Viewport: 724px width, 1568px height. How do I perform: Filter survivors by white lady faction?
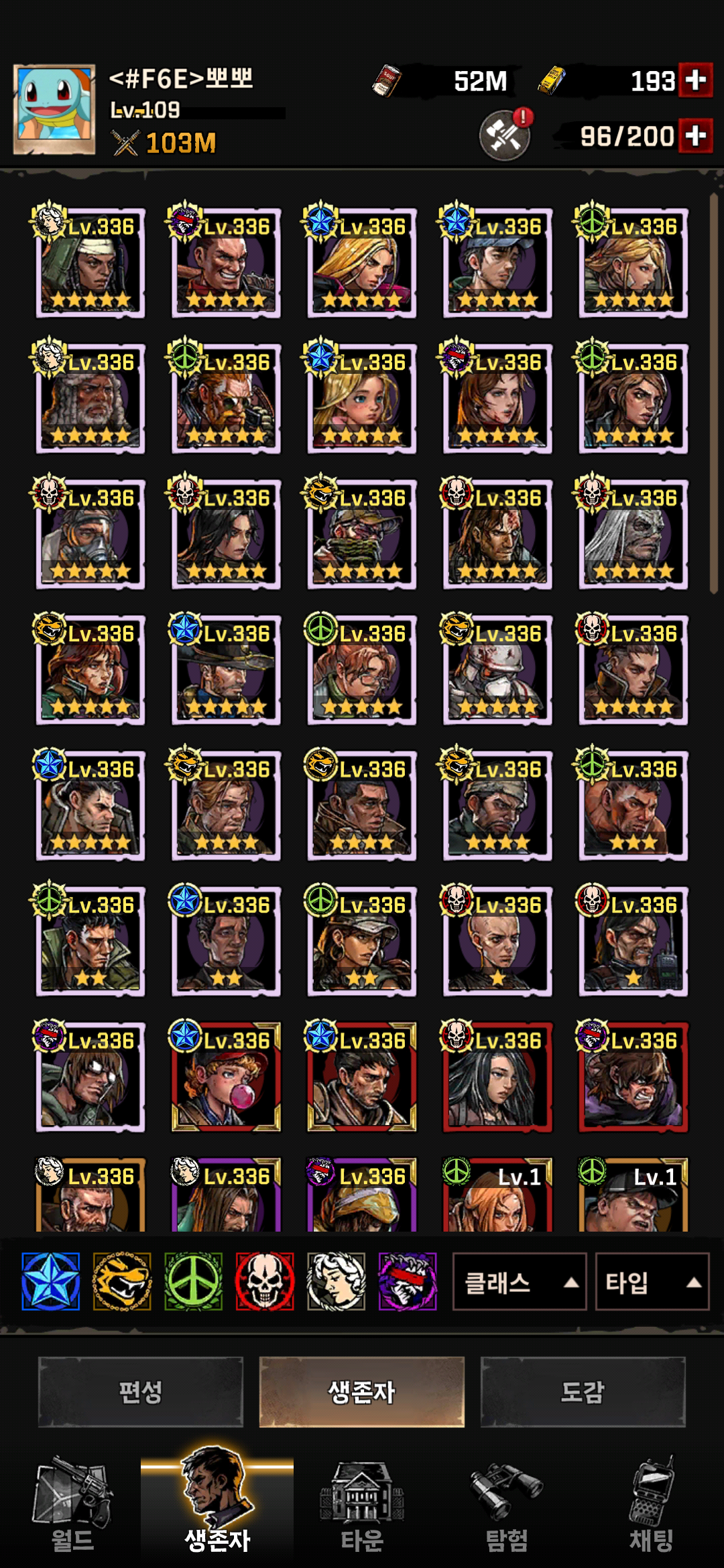coord(336,1281)
